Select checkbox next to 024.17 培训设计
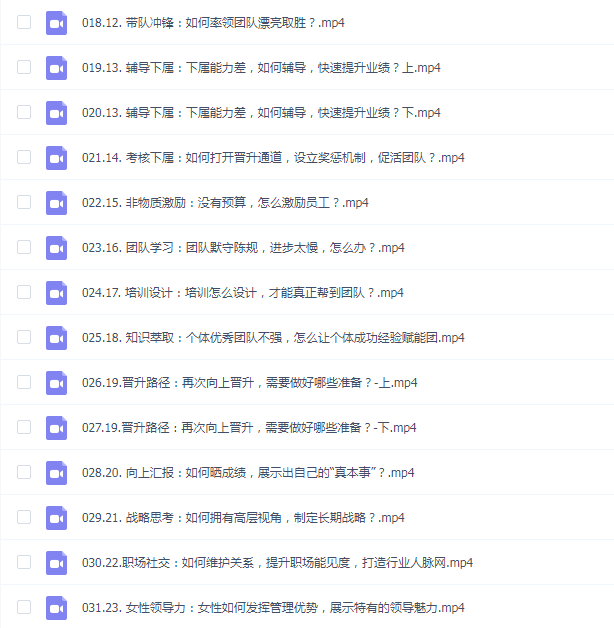Viewport: 614px width, 628px height. click(x=24, y=292)
